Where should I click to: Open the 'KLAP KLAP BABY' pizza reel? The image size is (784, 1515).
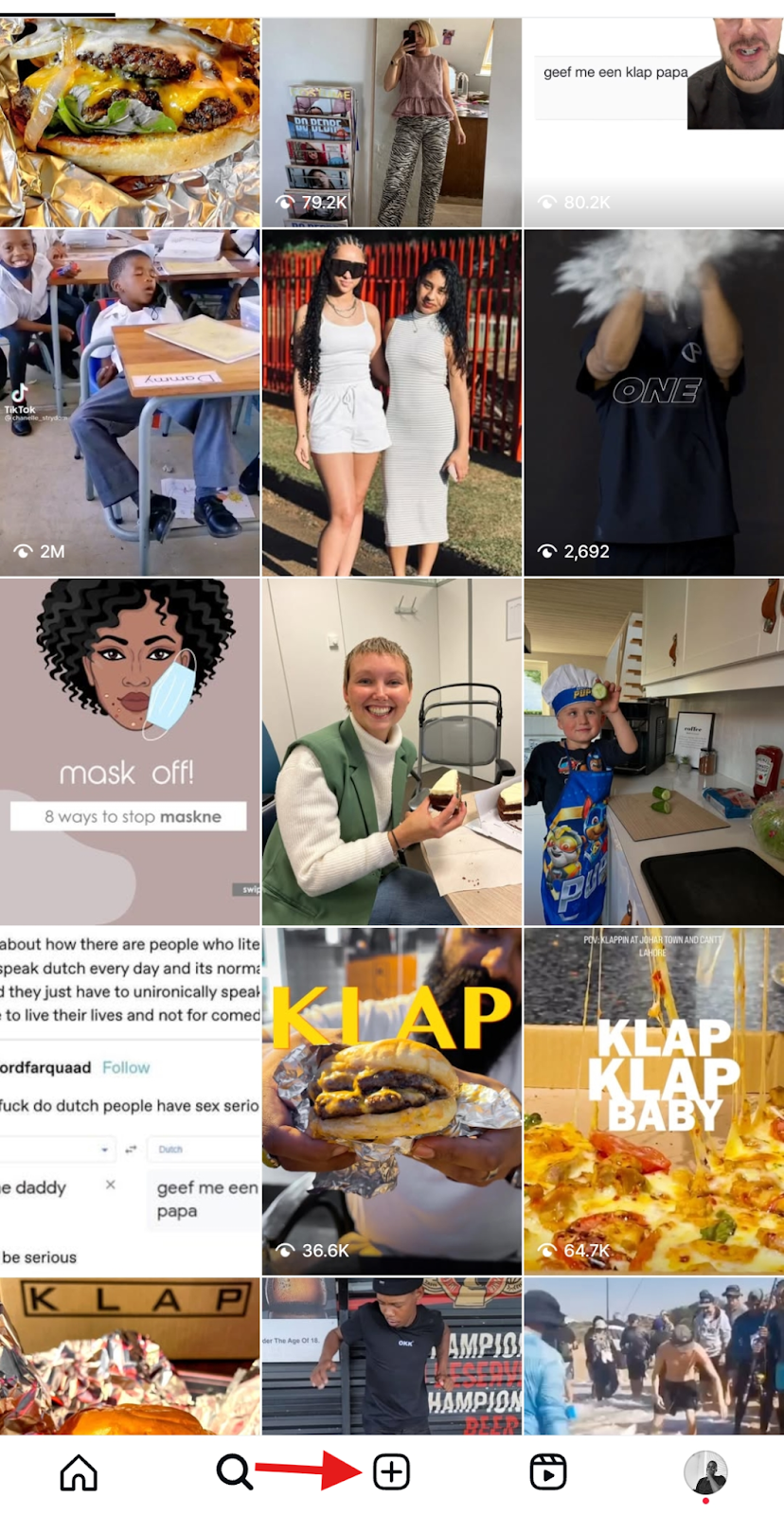[653, 1101]
